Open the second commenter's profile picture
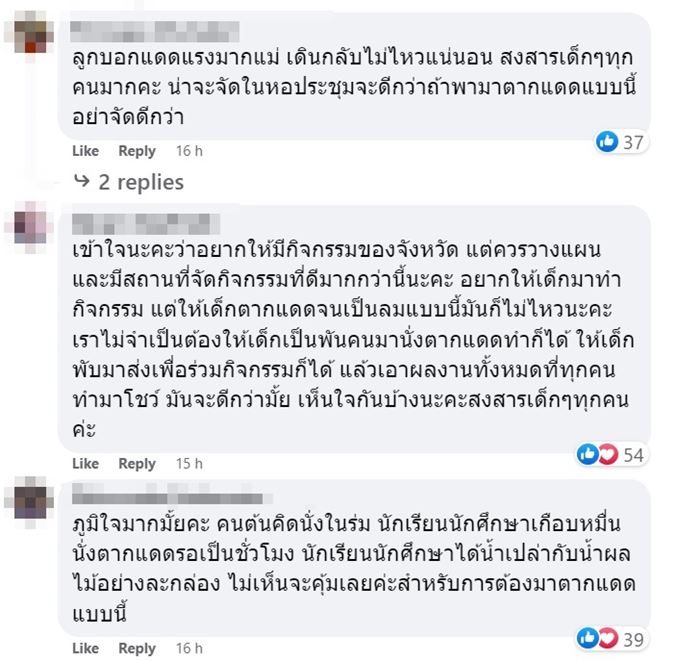This screenshot has width=700, height=661. [x=30, y=222]
